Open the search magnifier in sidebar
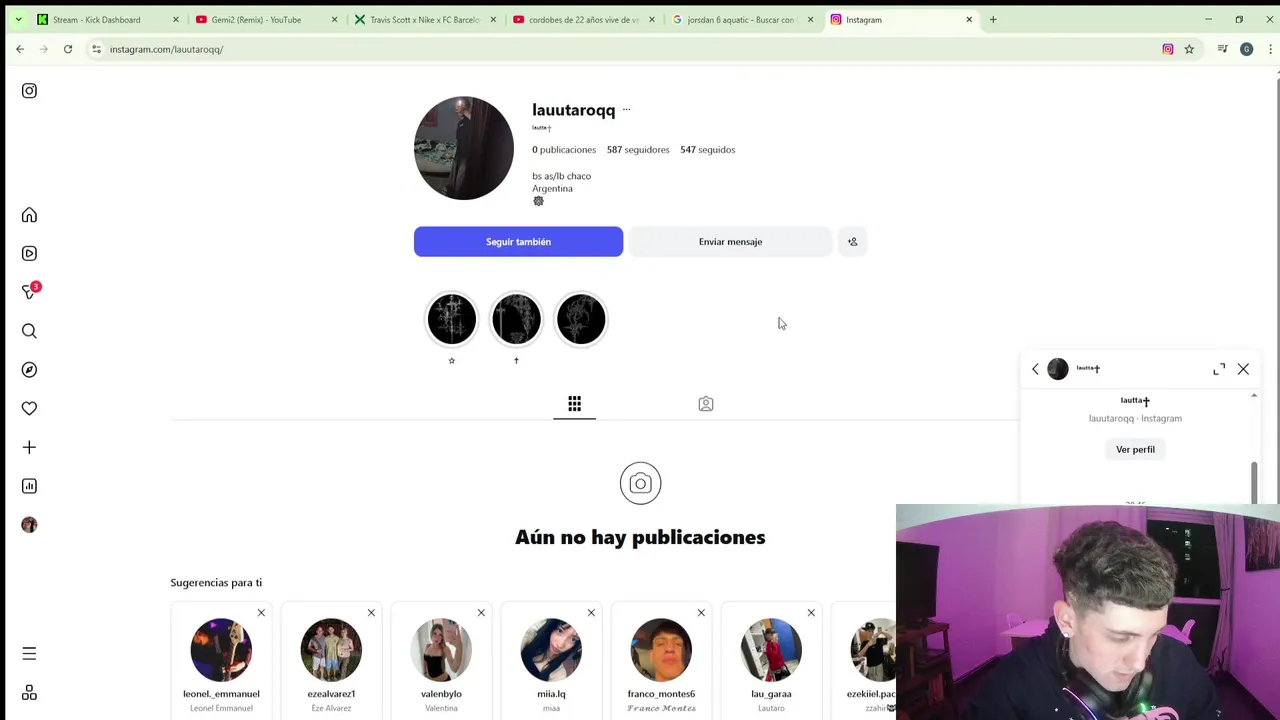 (x=29, y=331)
